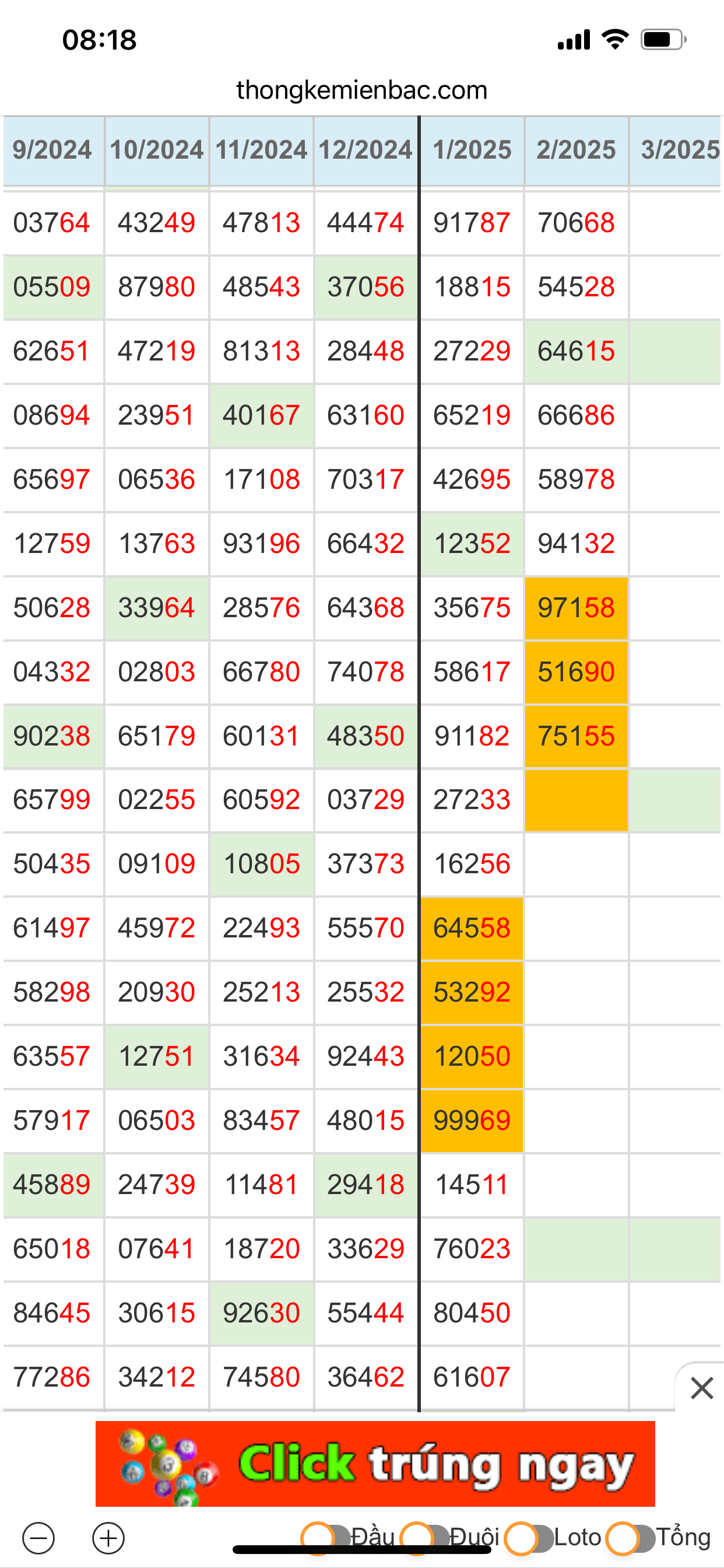
Task: Toggle the Đuôi switch
Action: click(x=424, y=1538)
